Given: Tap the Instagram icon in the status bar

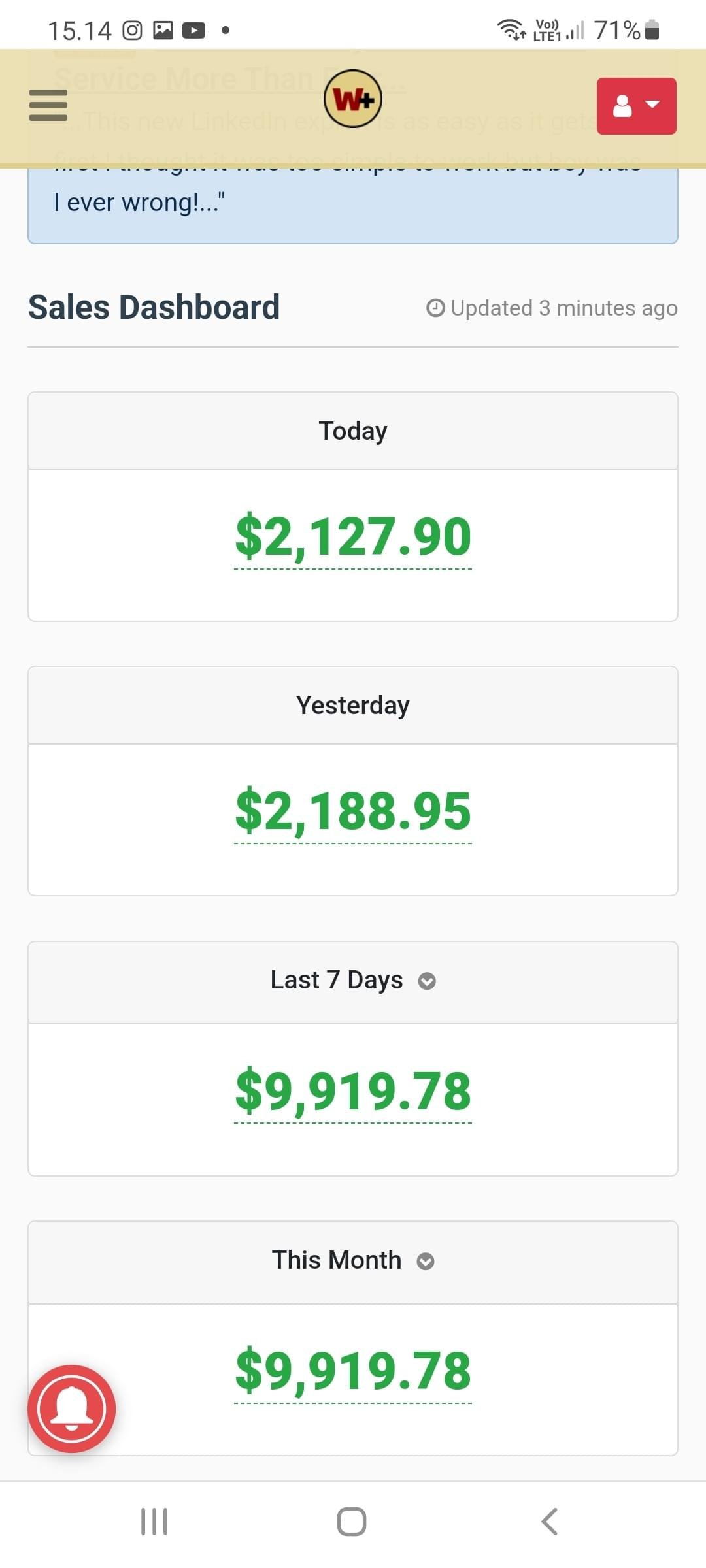Looking at the screenshot, I should [130, 29].
